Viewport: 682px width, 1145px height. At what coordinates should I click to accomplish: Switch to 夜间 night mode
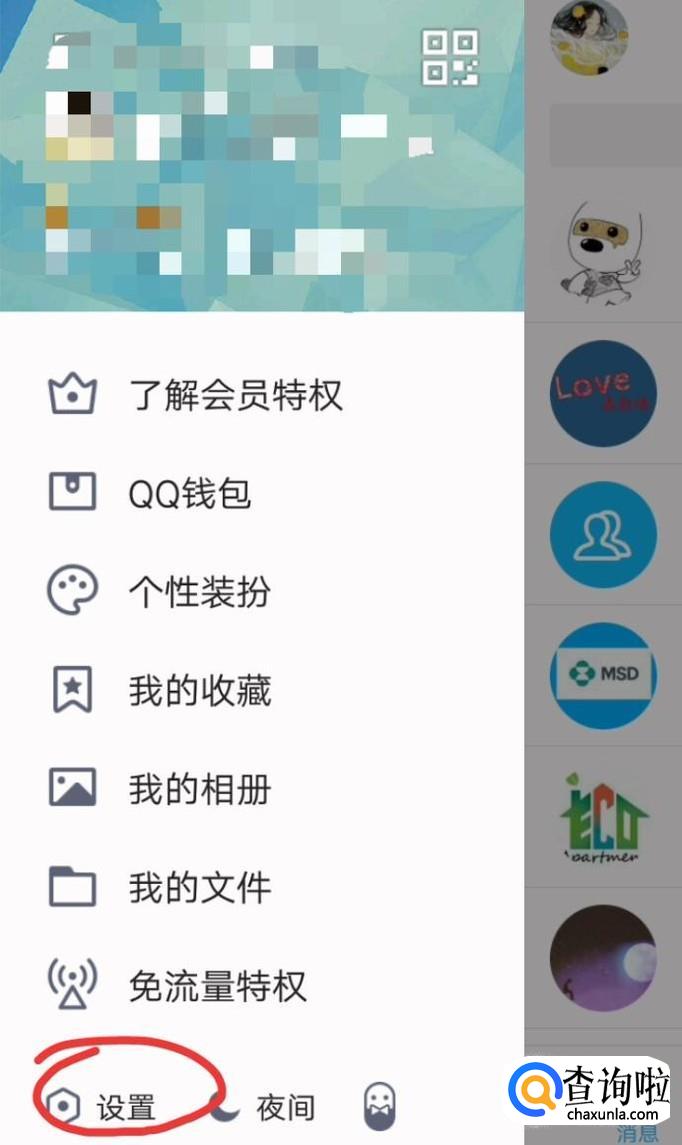pos(261,1108)
